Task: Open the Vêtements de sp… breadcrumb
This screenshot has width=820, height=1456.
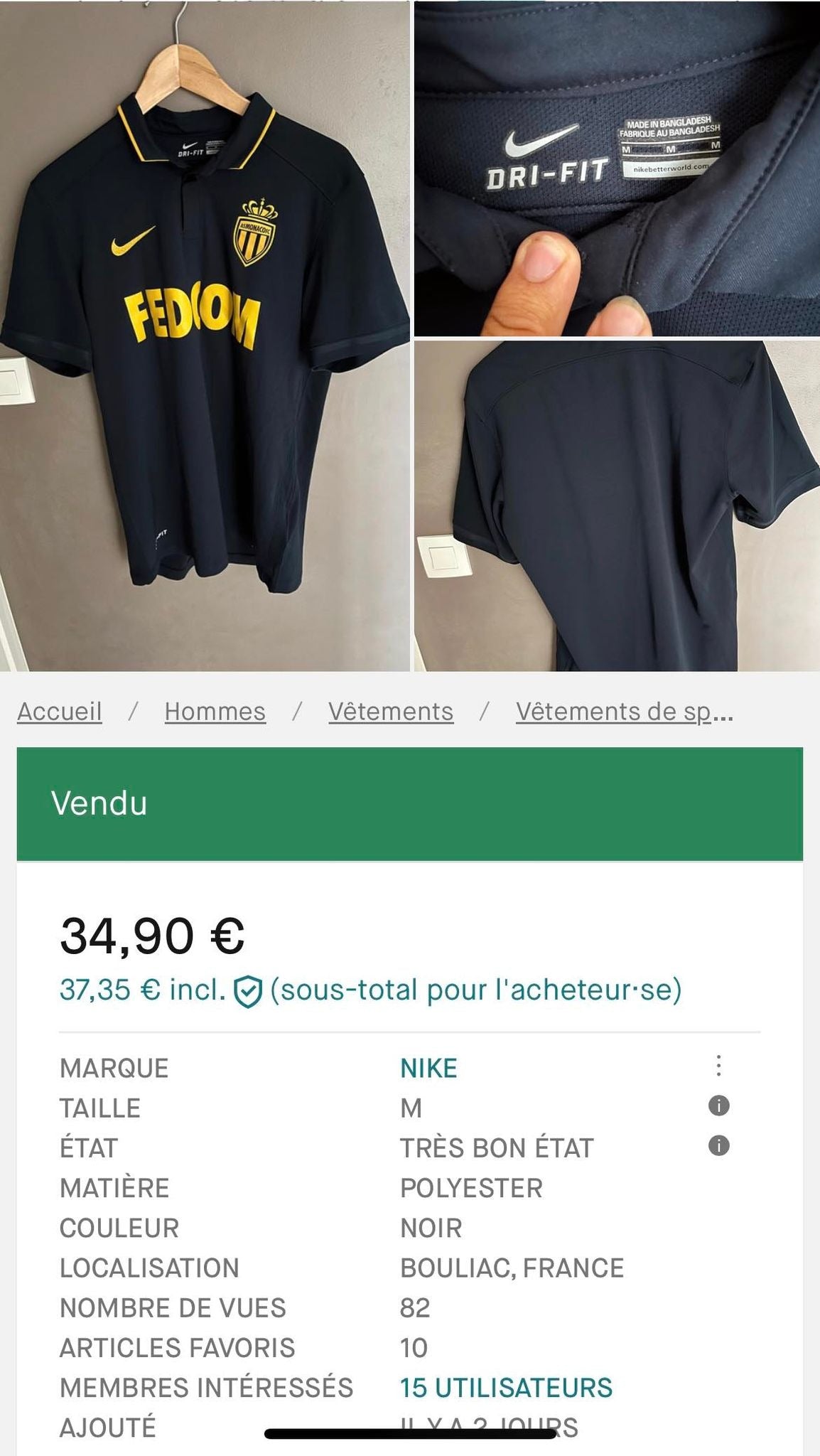Action: coord(624,712)
